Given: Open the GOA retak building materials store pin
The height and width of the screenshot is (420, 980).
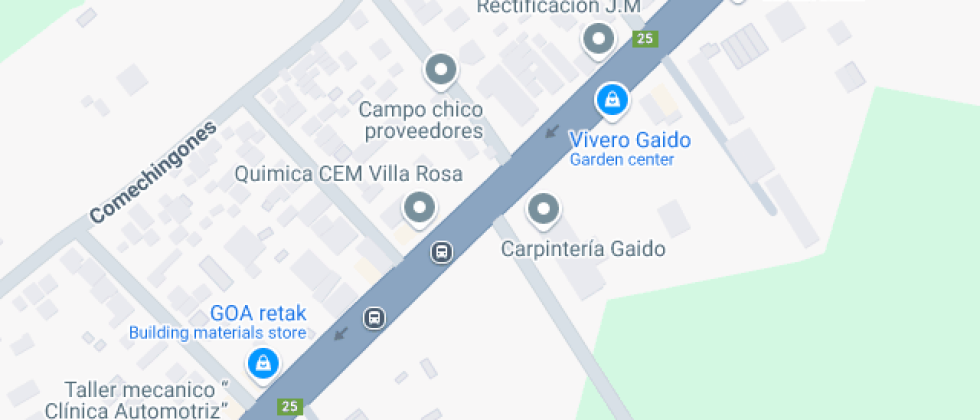Looking at the screenshot, I should coord(263,363).
